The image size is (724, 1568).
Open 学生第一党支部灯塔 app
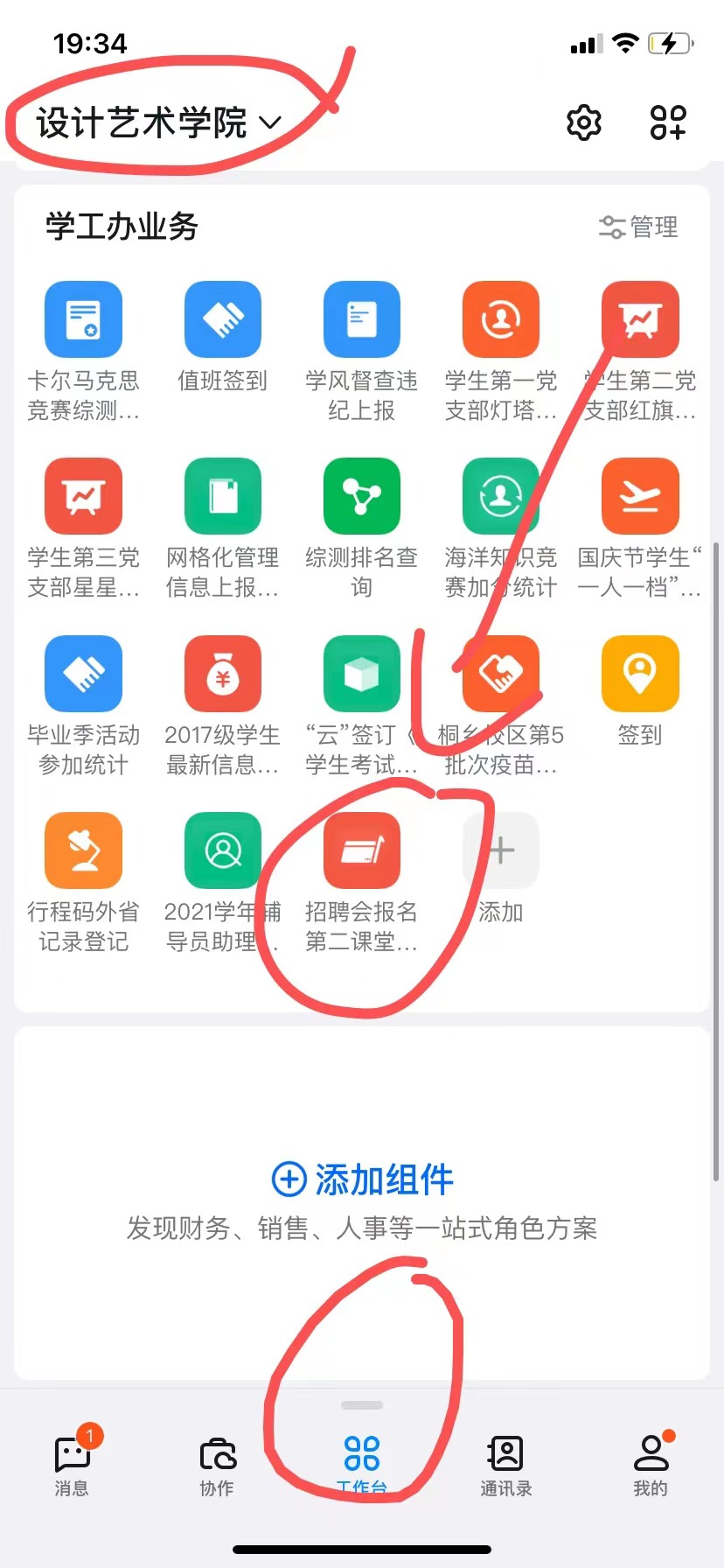(500, 320)
